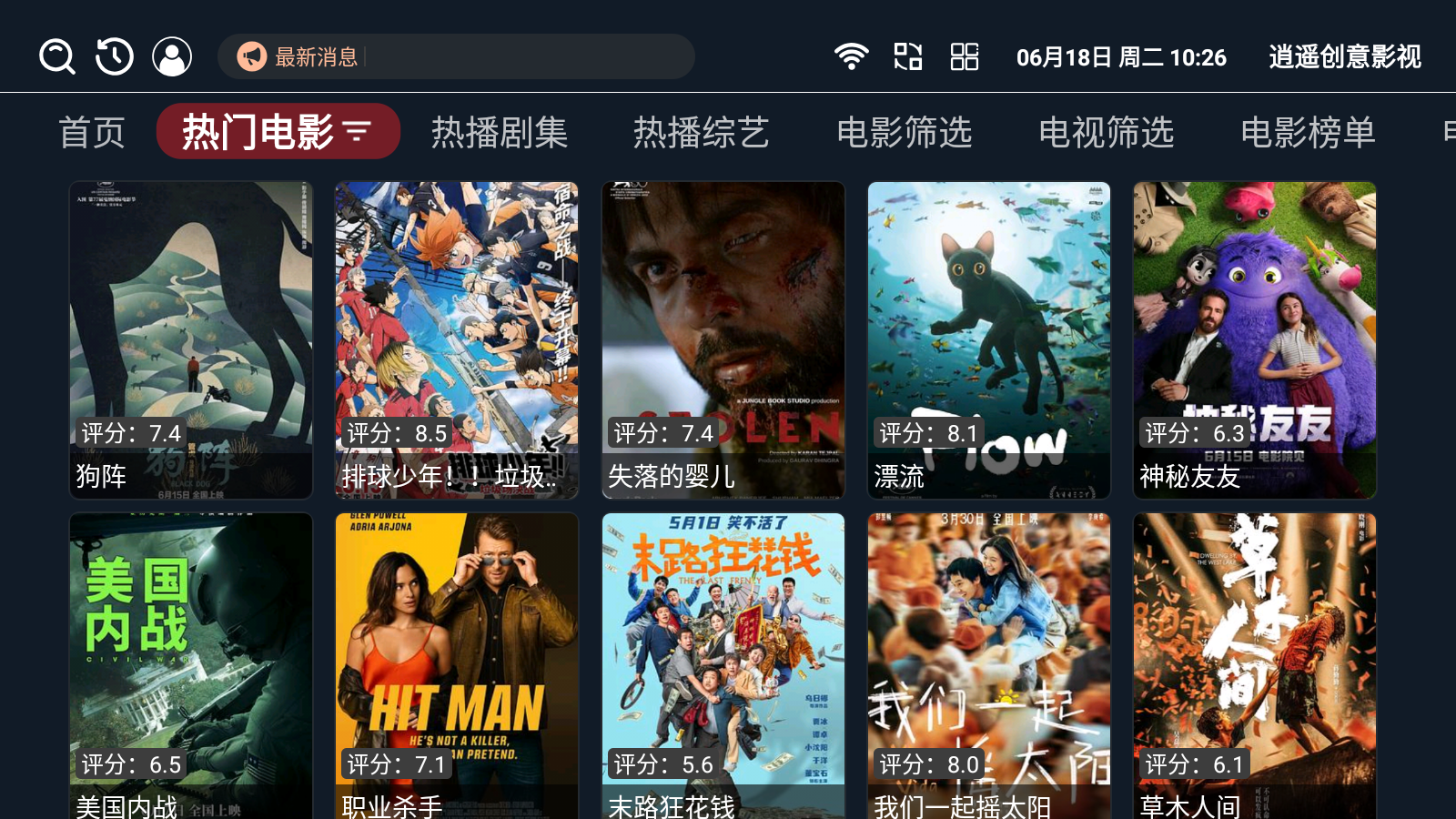Open the movie 失落的婴儿
The width and height of the screenshot is (1456, 819).
[723, 339]
